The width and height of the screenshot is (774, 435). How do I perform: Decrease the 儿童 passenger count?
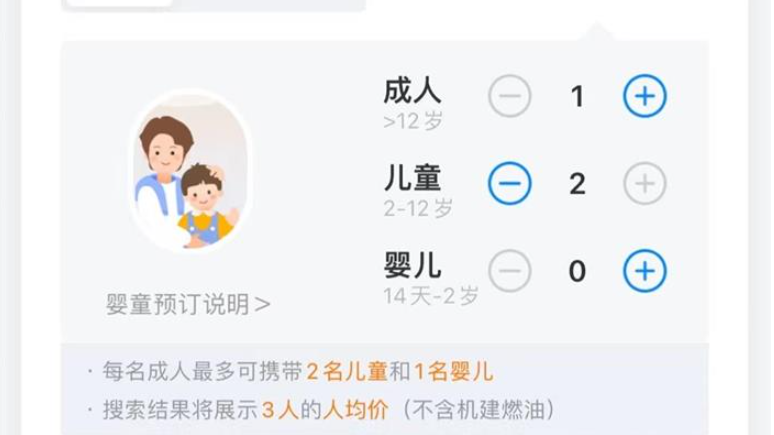[x=510, y=183]
